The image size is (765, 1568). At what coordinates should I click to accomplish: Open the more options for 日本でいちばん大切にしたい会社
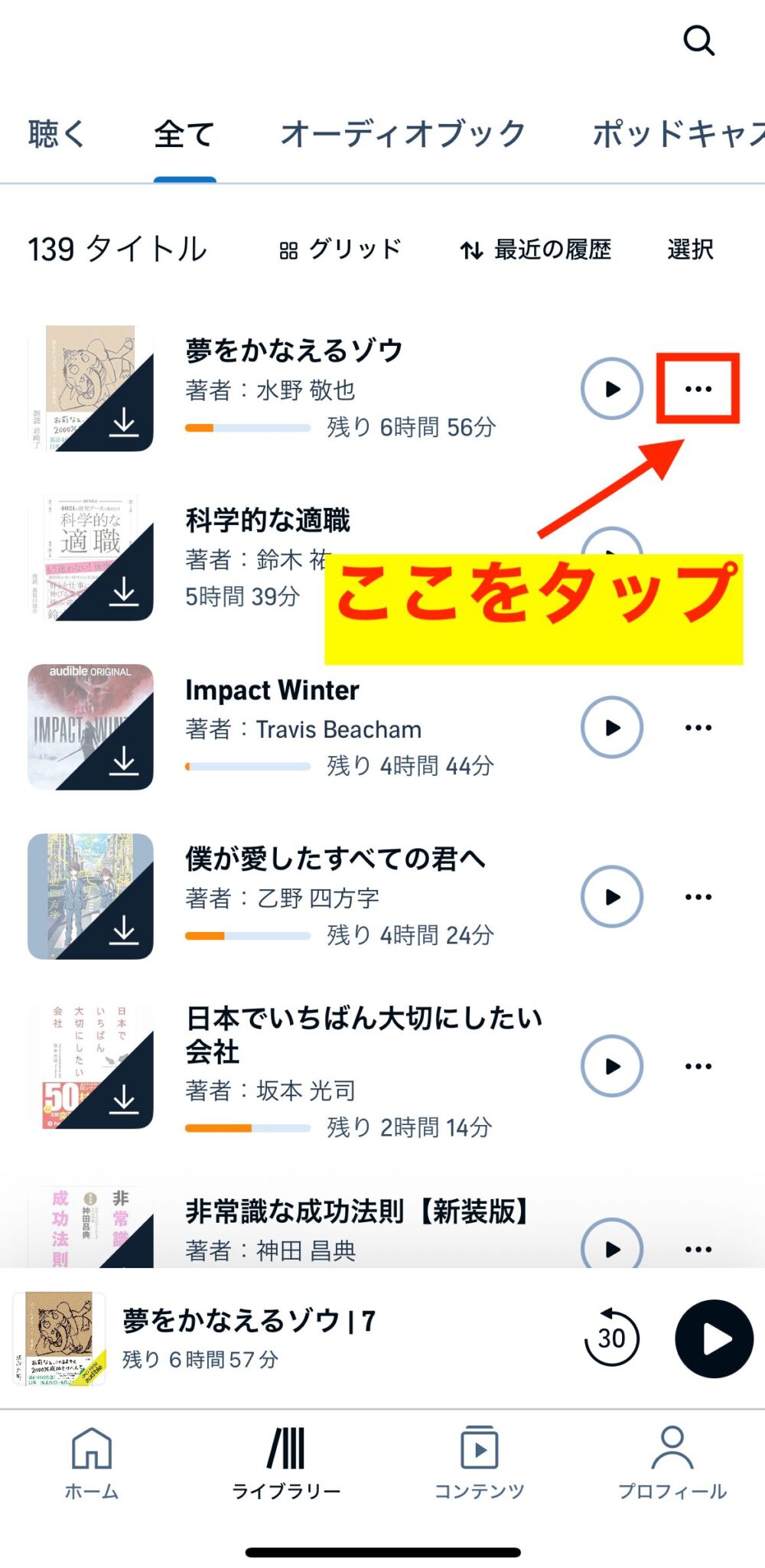tap(698, 1066)
